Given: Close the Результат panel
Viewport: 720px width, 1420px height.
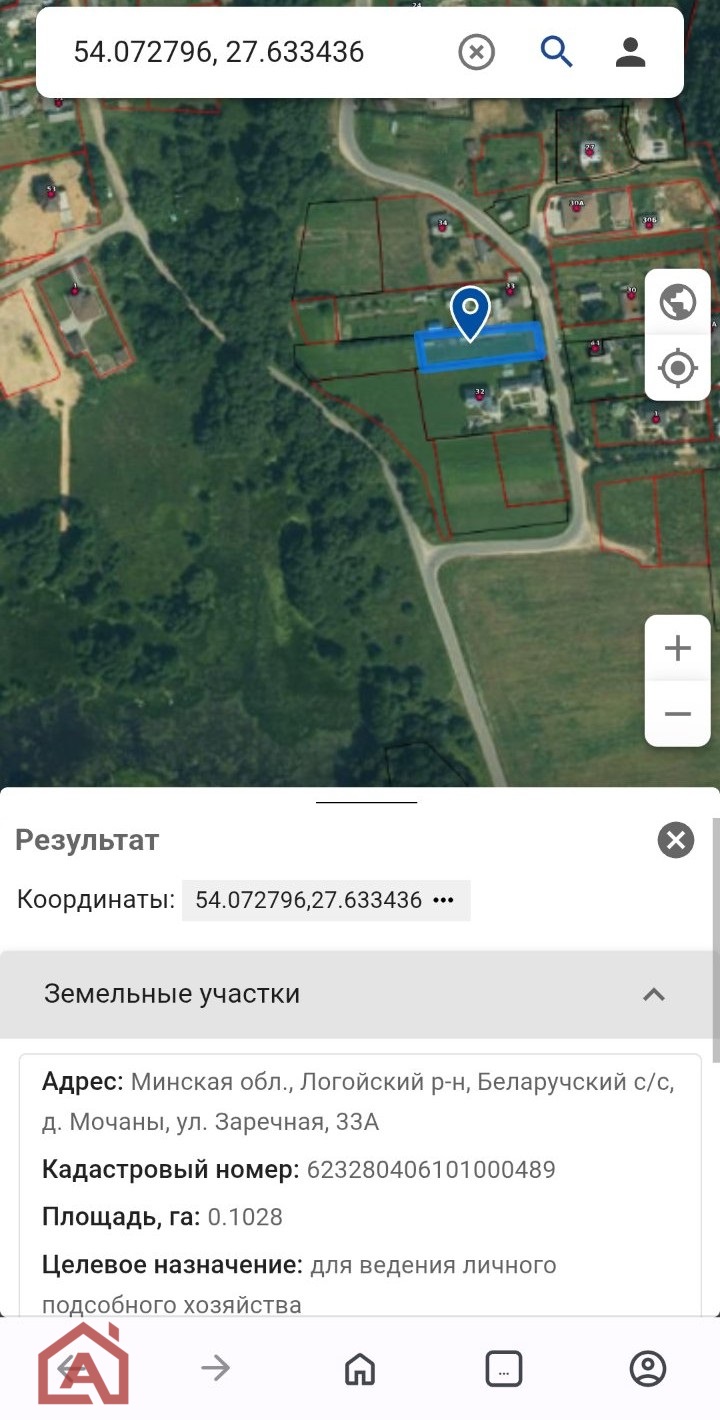Looking at the screenshot, I should click(x=676, y=840).
